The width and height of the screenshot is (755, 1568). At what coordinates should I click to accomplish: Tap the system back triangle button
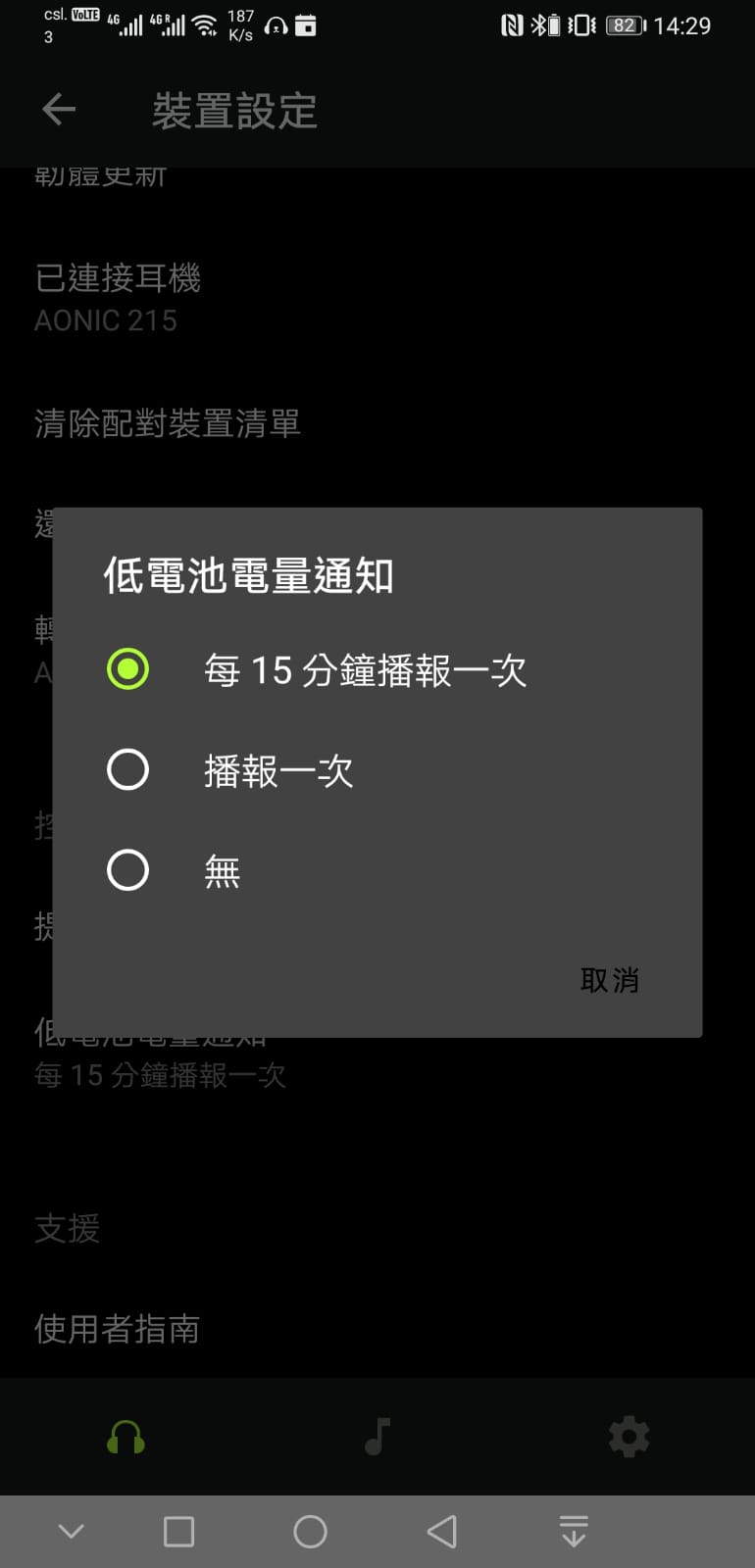tap(442, 1532)
